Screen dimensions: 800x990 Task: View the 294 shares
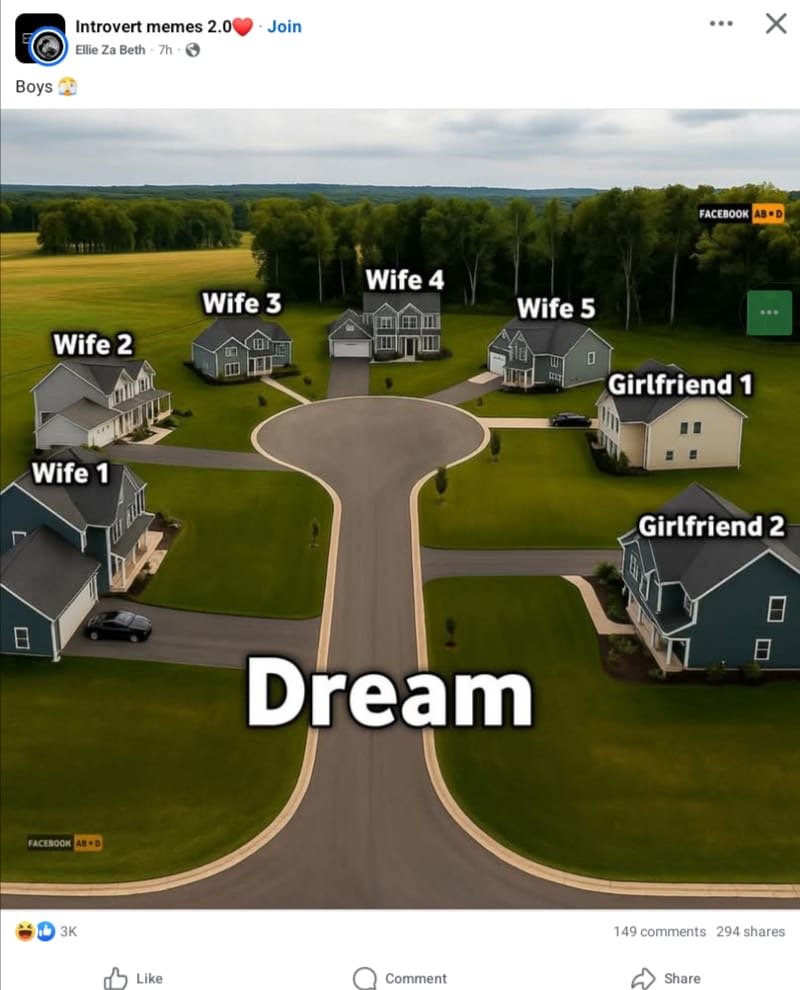point(750,931)
